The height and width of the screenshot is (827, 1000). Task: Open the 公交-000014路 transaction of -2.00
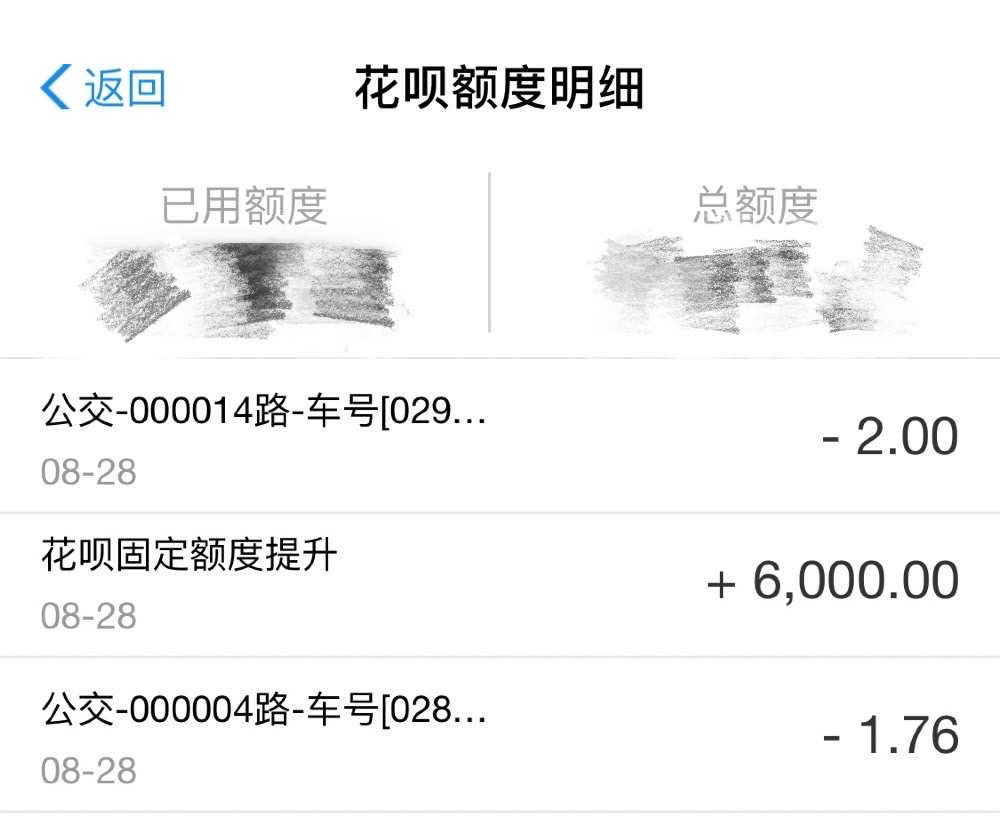(x=500, y=437)
